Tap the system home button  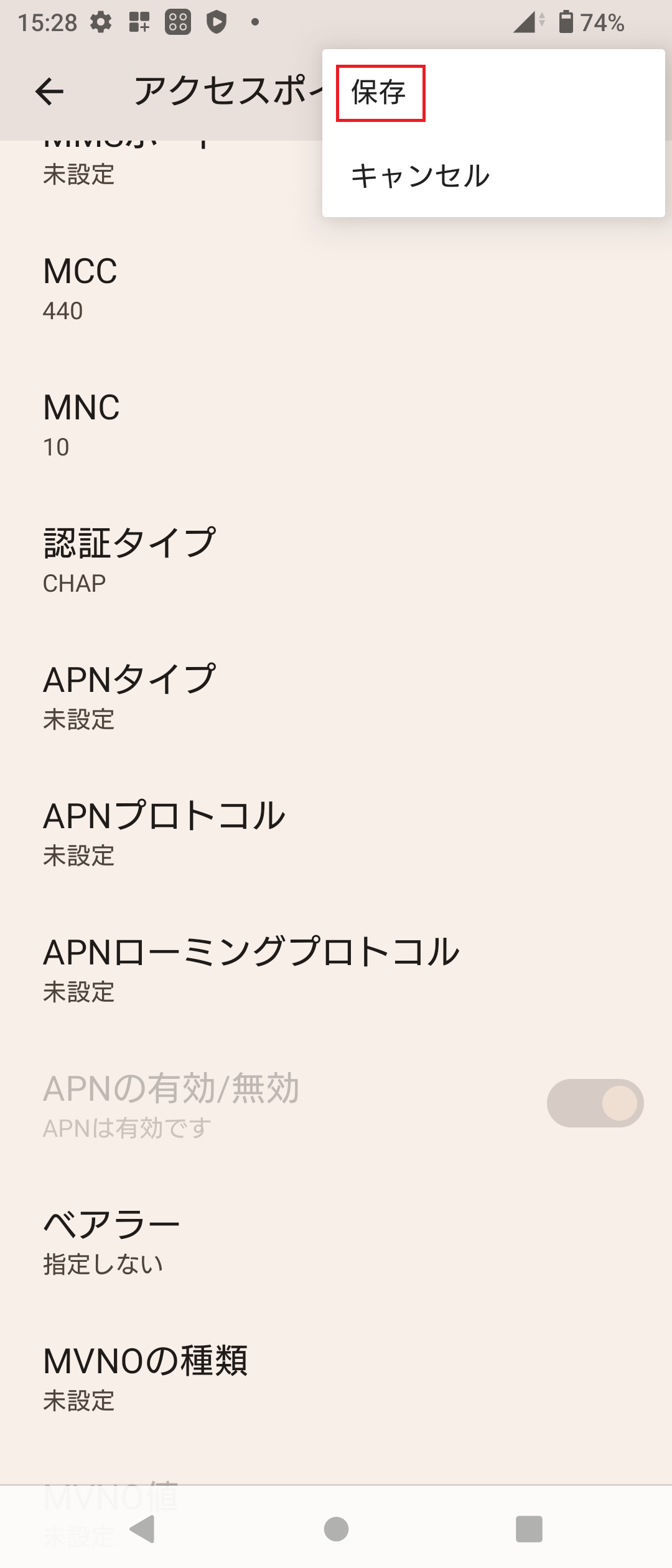point(336,1529)
